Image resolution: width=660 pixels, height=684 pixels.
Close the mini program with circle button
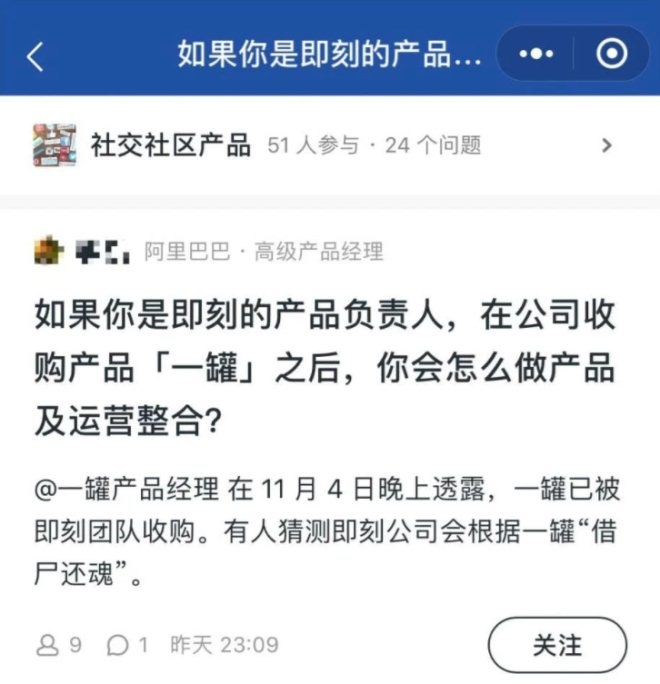pyautogui.click(x=611, y=53)
